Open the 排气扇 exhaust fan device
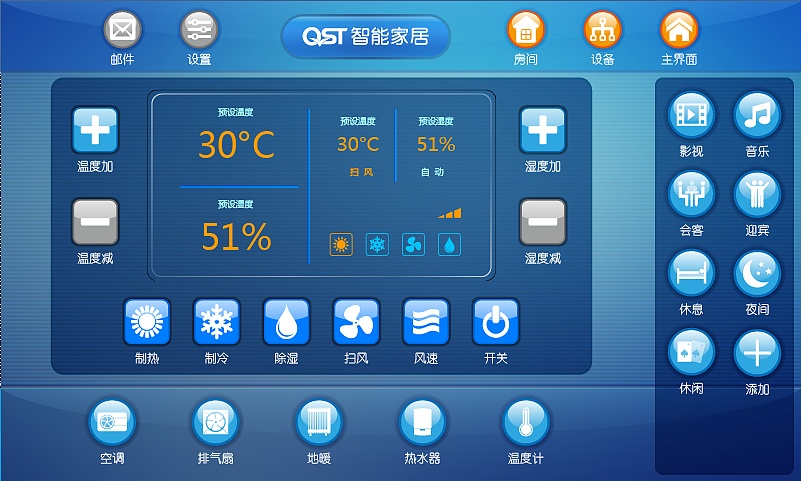The height and width of the screenshot is (481, 801). pyautogui.click(x=215, y=423)
